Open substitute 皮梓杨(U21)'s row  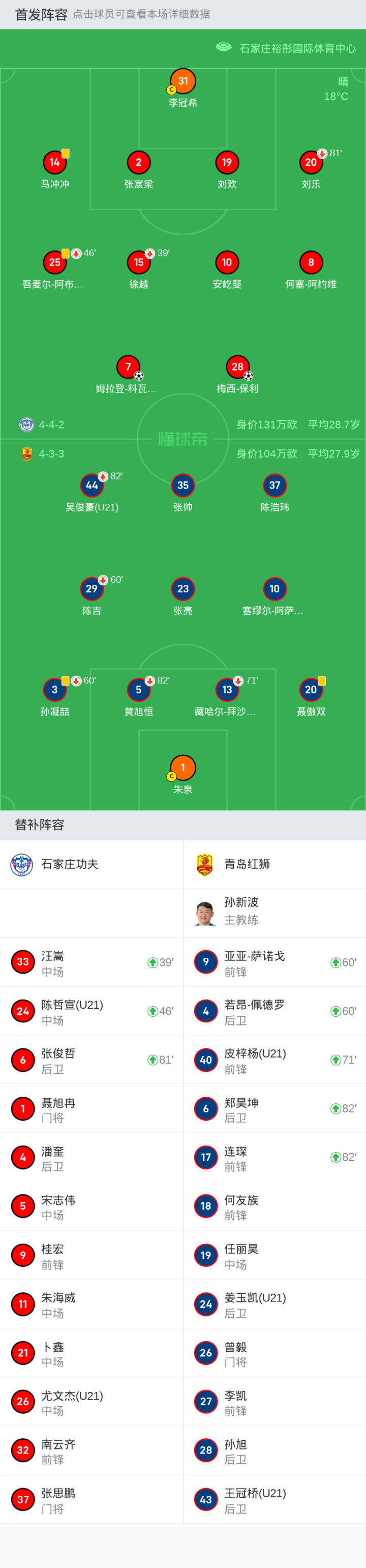click(x=274, y=1060)
